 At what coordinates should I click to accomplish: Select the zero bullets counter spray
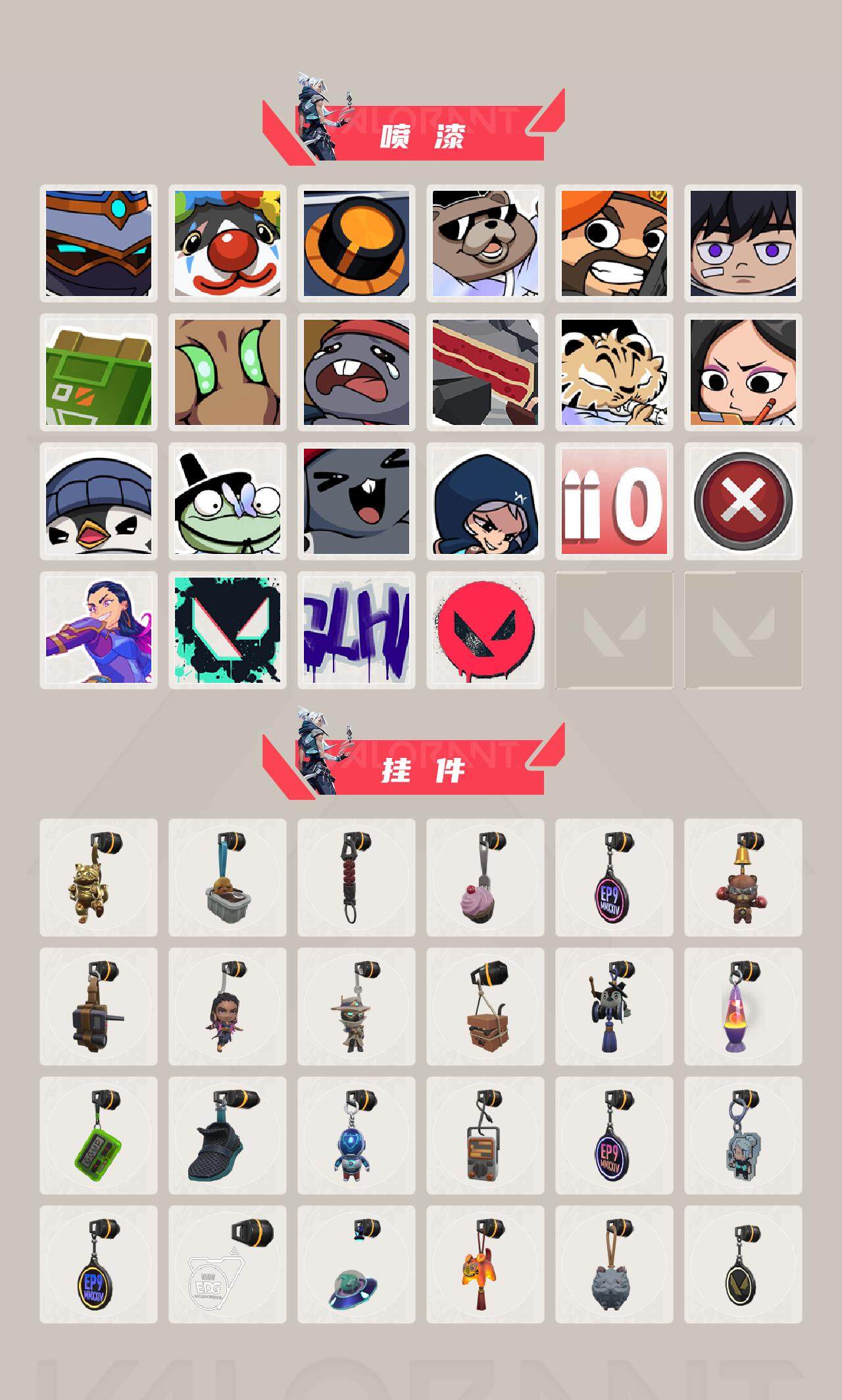[614, 503]
